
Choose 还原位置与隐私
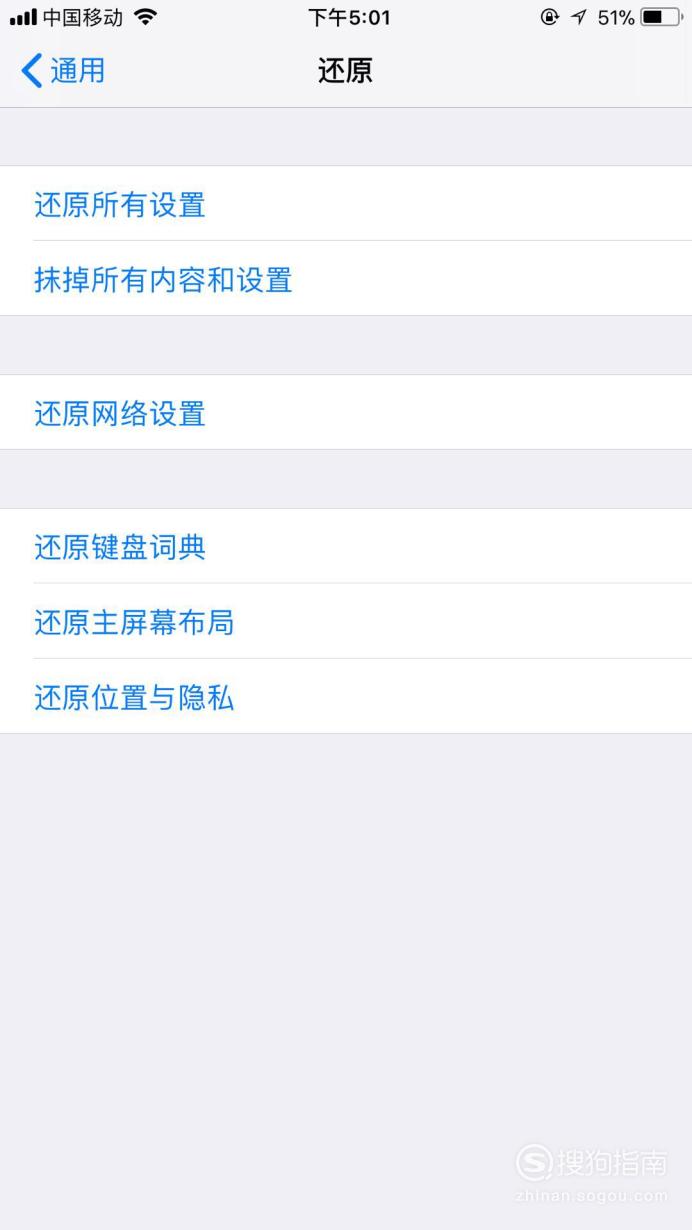pyautogui.click(x=346, y=697)
